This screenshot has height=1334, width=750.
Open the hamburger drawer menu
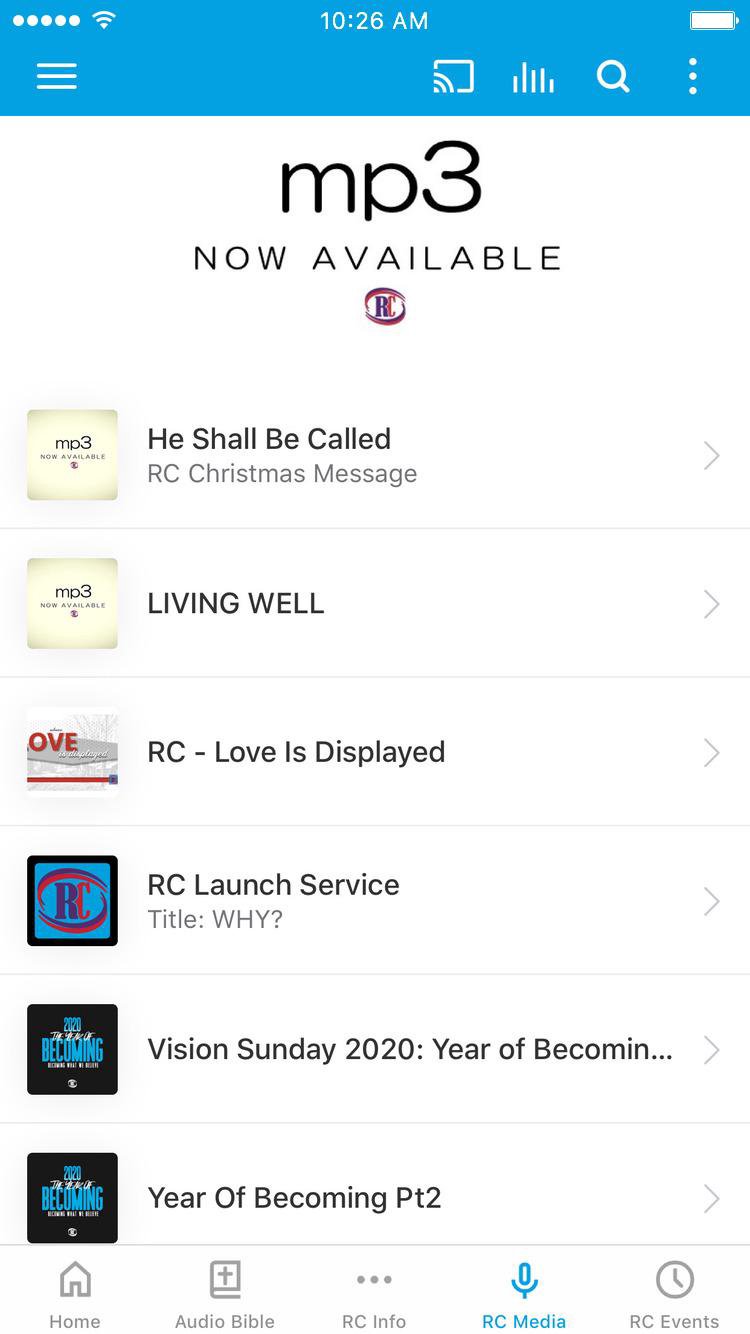tap(57, 77)
